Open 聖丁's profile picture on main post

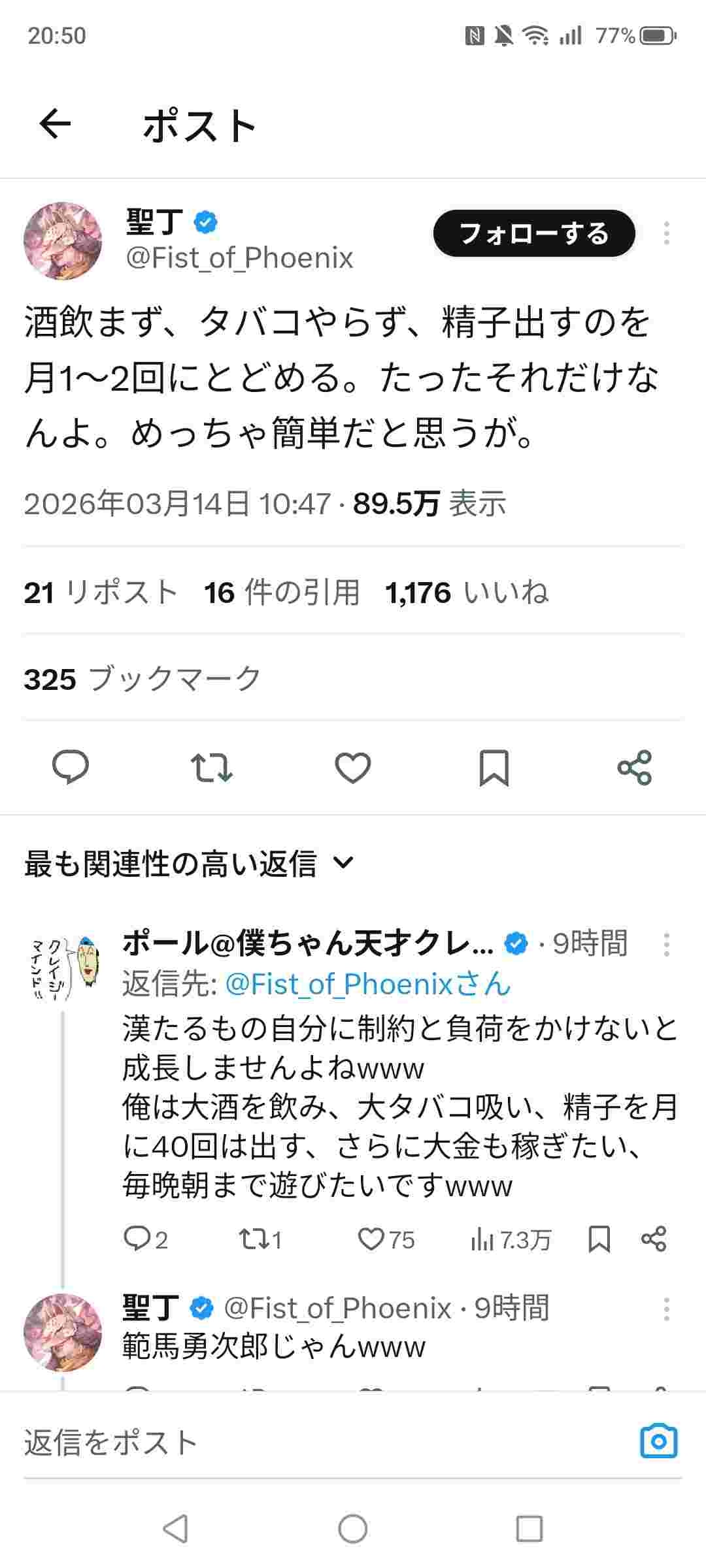pyautogui.click(x=63, y=240)
